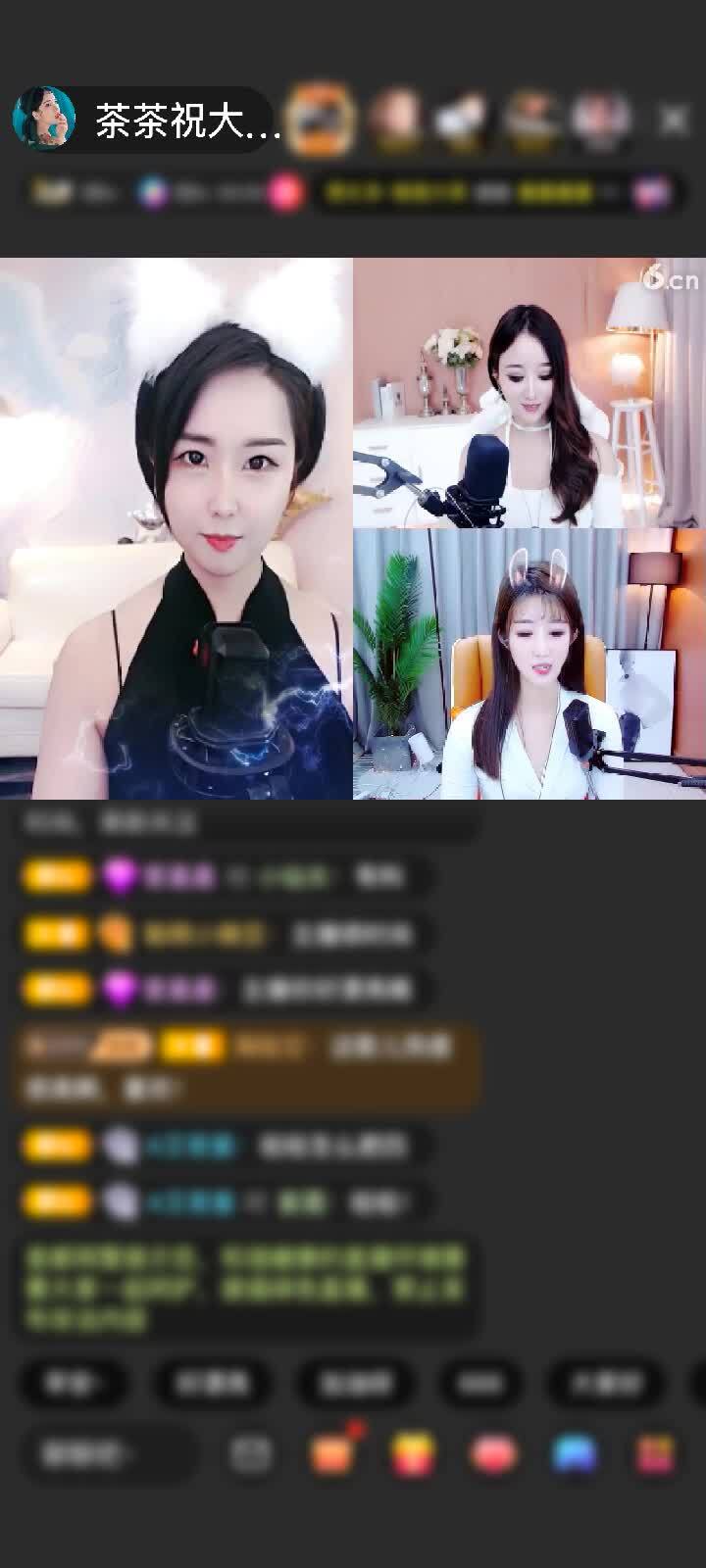
Task: Tap the first viewer avatar with gold frame
Action: tap(321, 120)
